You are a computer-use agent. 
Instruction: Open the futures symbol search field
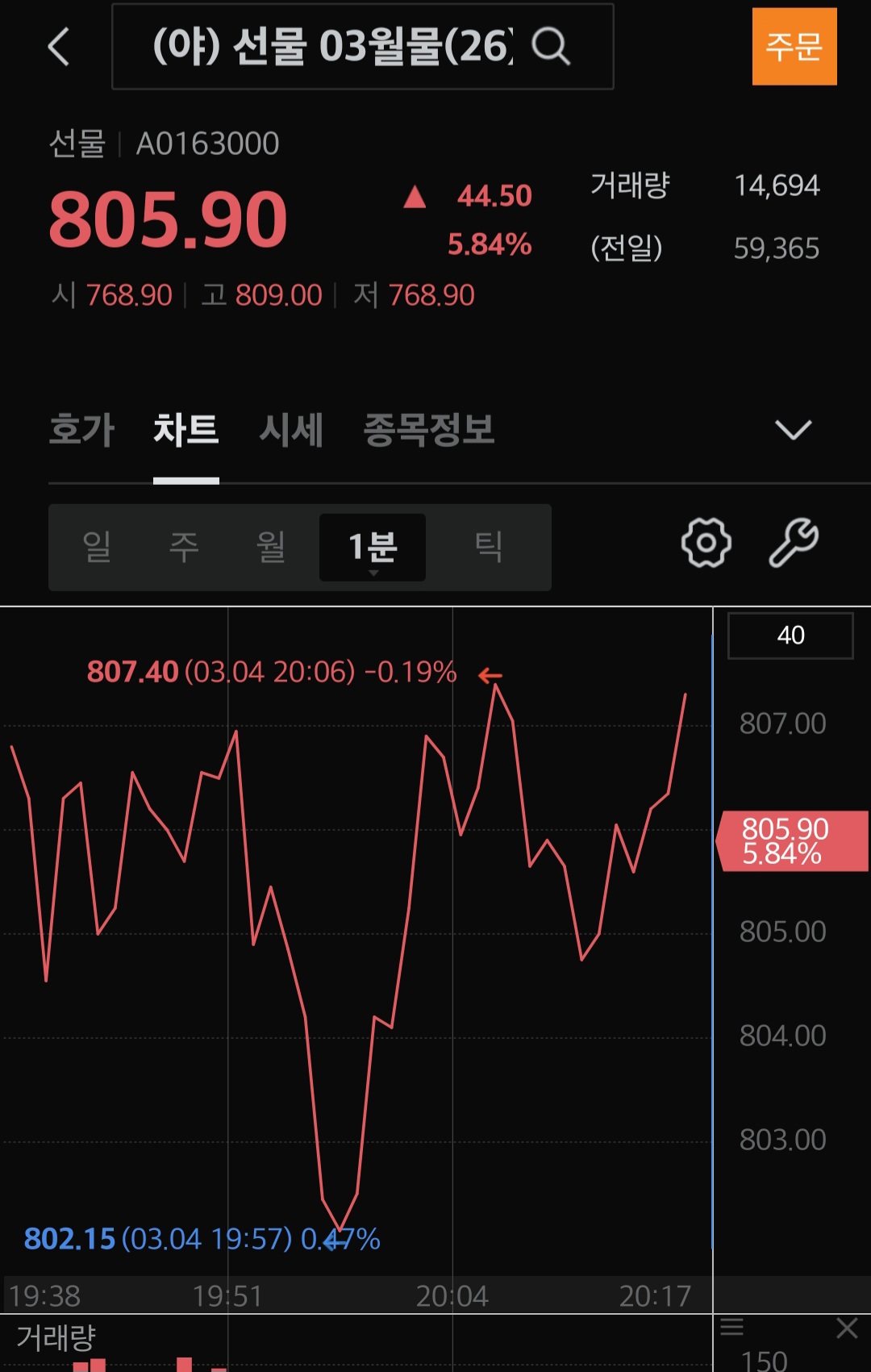pos(362,47)
